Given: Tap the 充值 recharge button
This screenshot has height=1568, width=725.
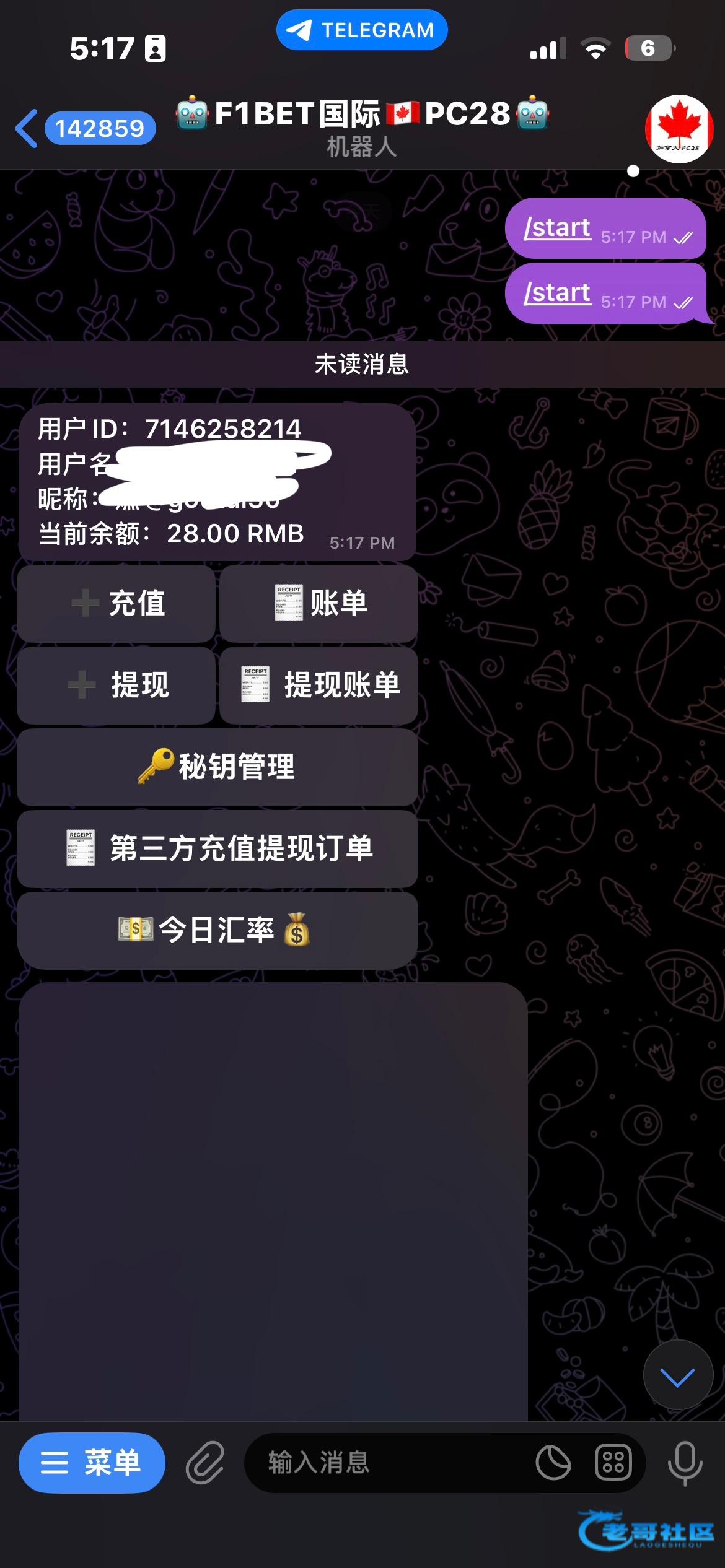Looking at the screenshot, I should point(116,603).
